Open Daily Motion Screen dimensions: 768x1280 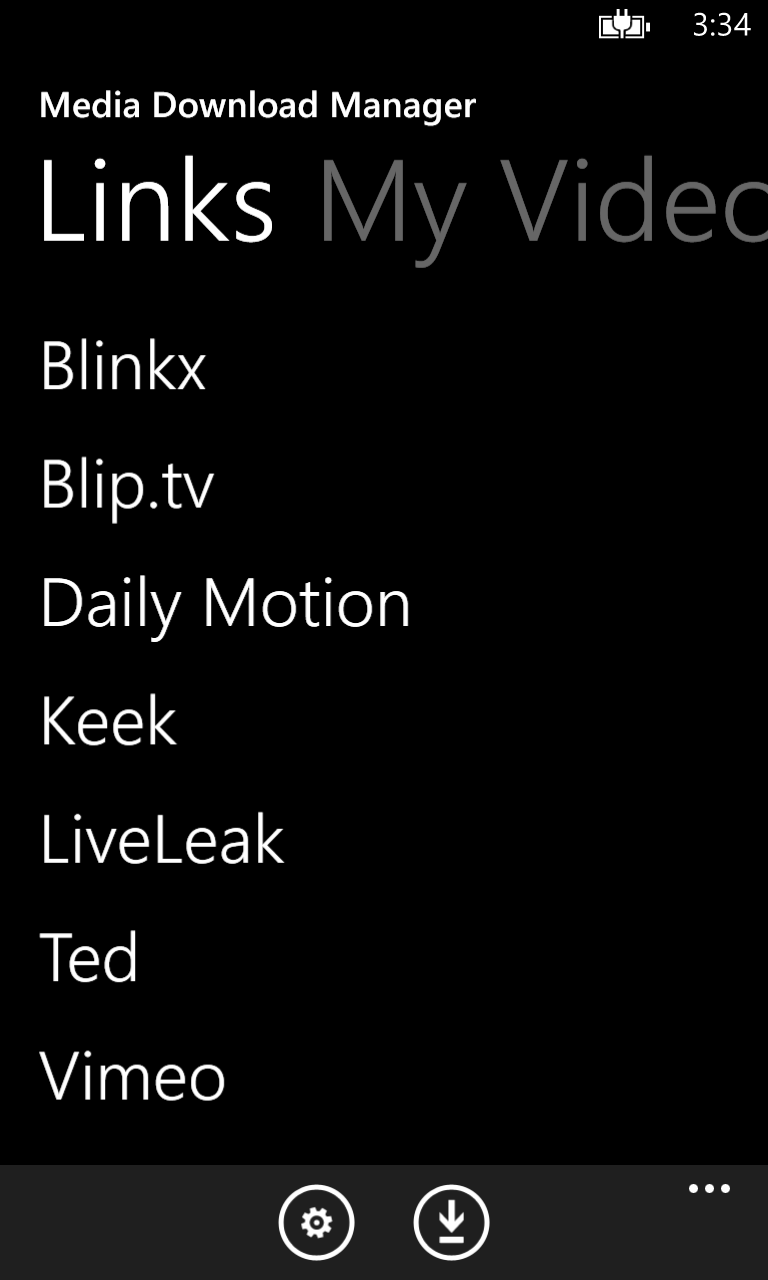225,605
